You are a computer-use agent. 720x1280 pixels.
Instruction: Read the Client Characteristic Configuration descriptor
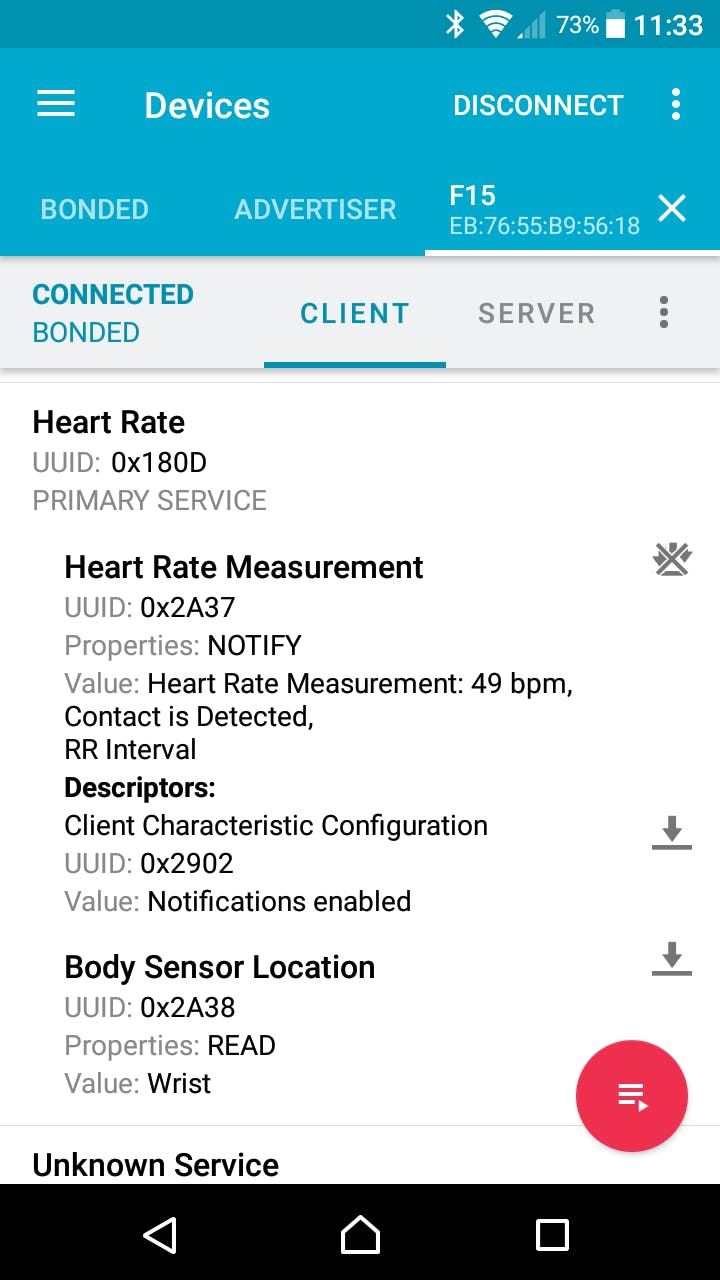672,832
